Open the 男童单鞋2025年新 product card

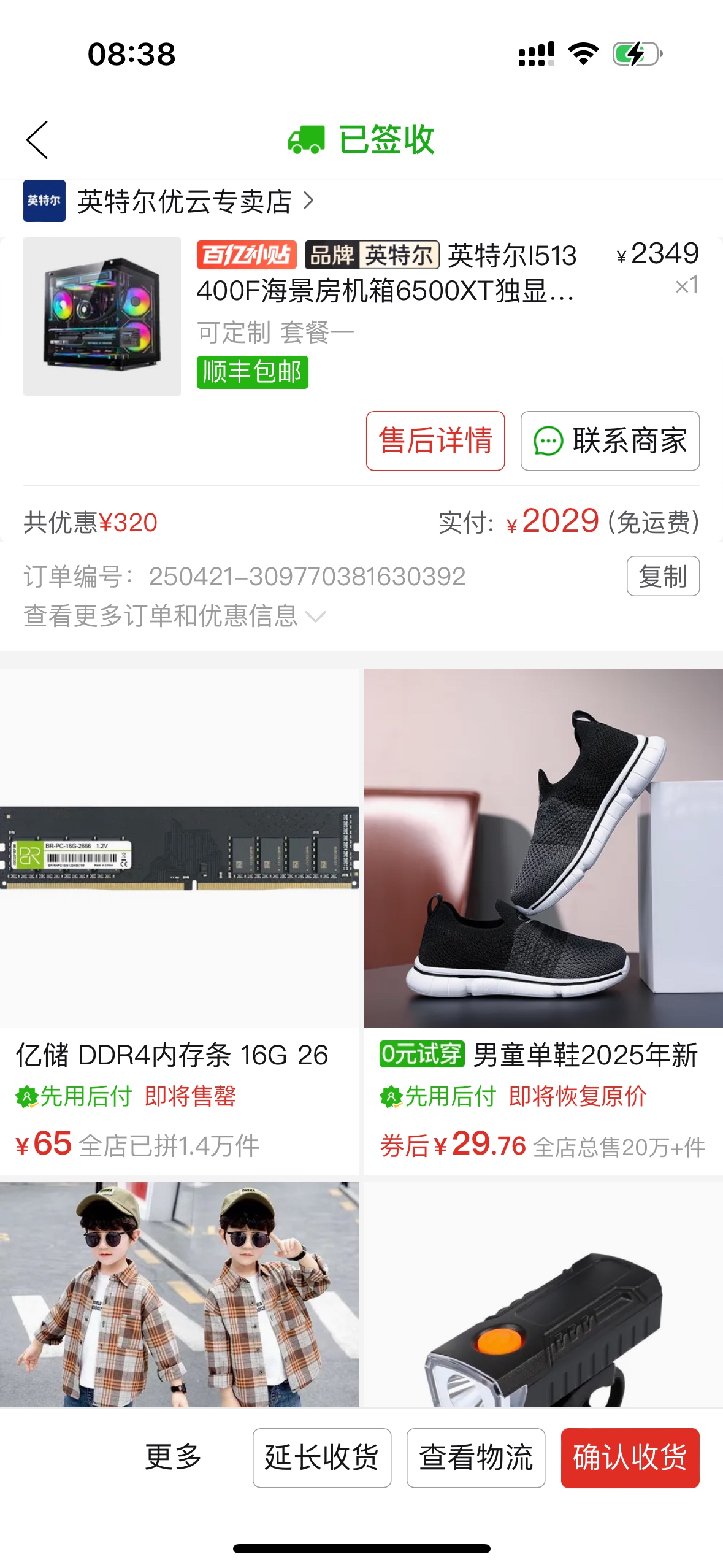click(543, 920)
